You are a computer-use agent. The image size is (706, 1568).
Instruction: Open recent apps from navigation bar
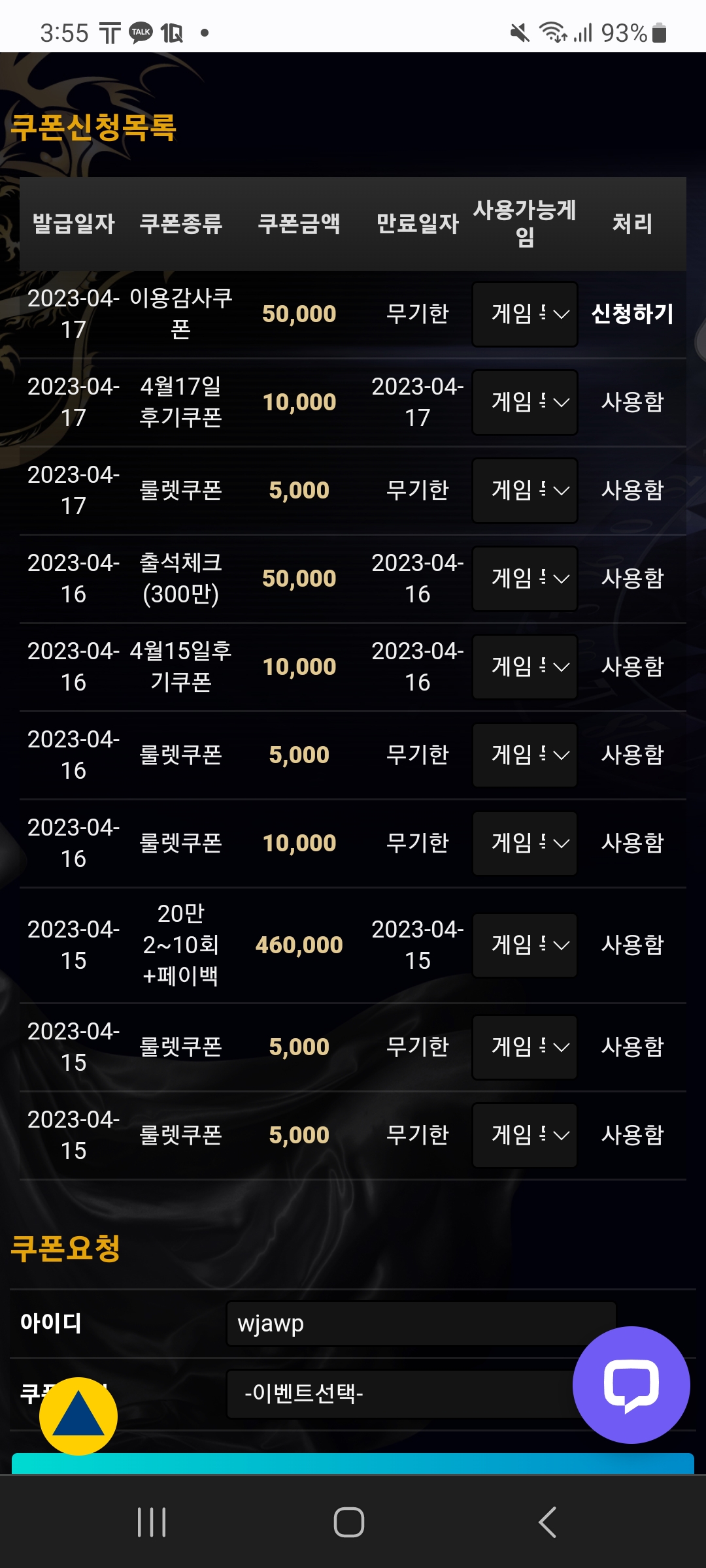(x=152, y=1522)
